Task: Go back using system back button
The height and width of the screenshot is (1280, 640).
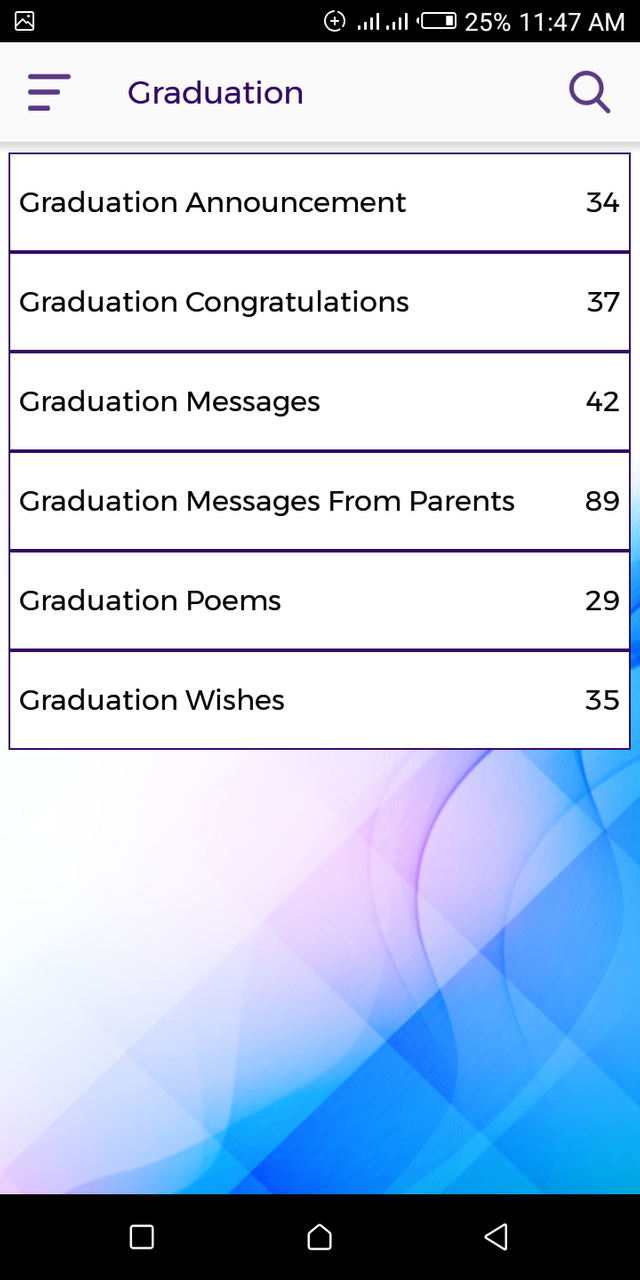Action: [x=496, y=1237]
